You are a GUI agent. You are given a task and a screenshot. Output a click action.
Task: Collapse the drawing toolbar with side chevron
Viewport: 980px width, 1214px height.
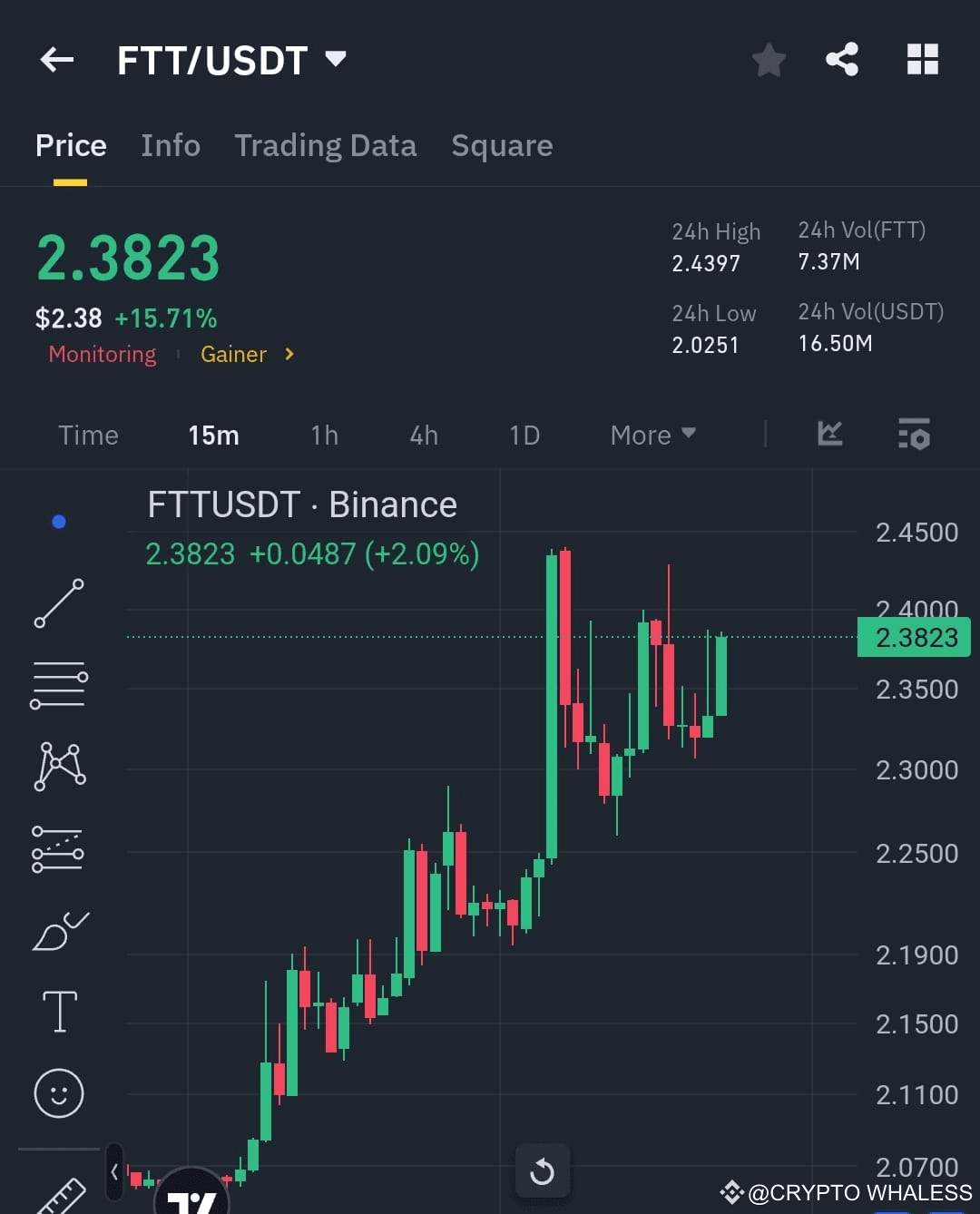[114, 1171]
